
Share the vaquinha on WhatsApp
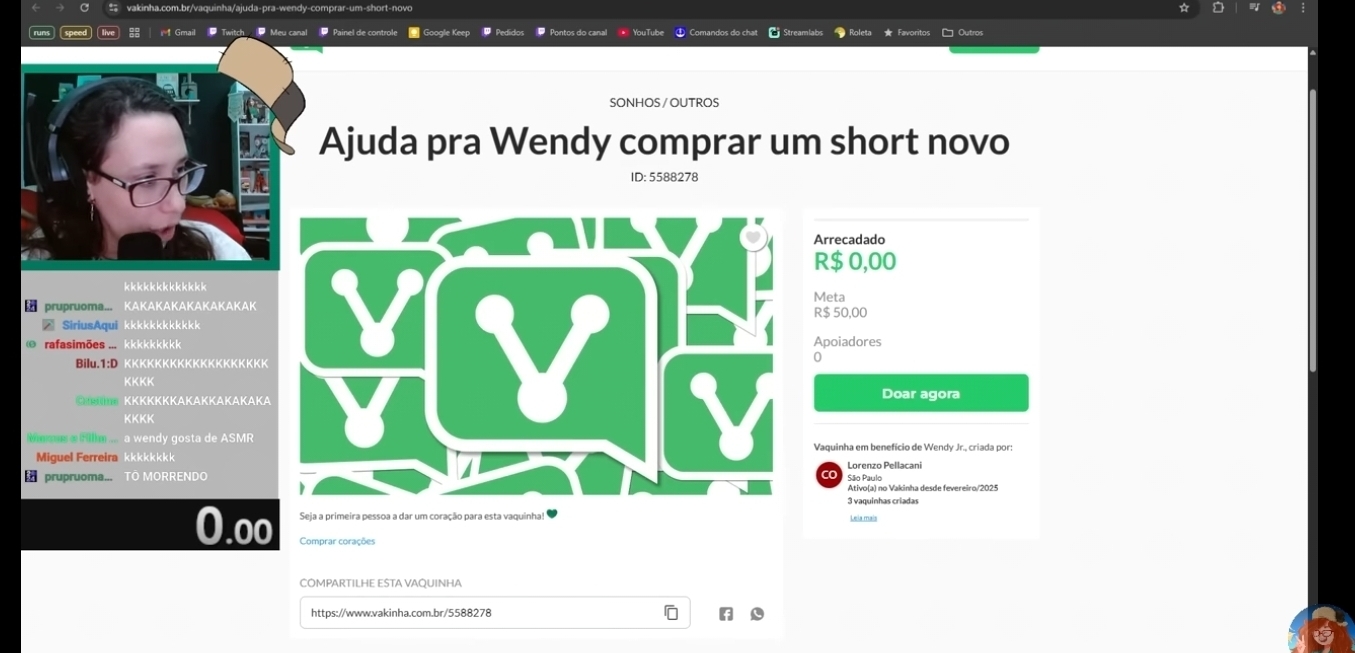click(x=757, y=614)
